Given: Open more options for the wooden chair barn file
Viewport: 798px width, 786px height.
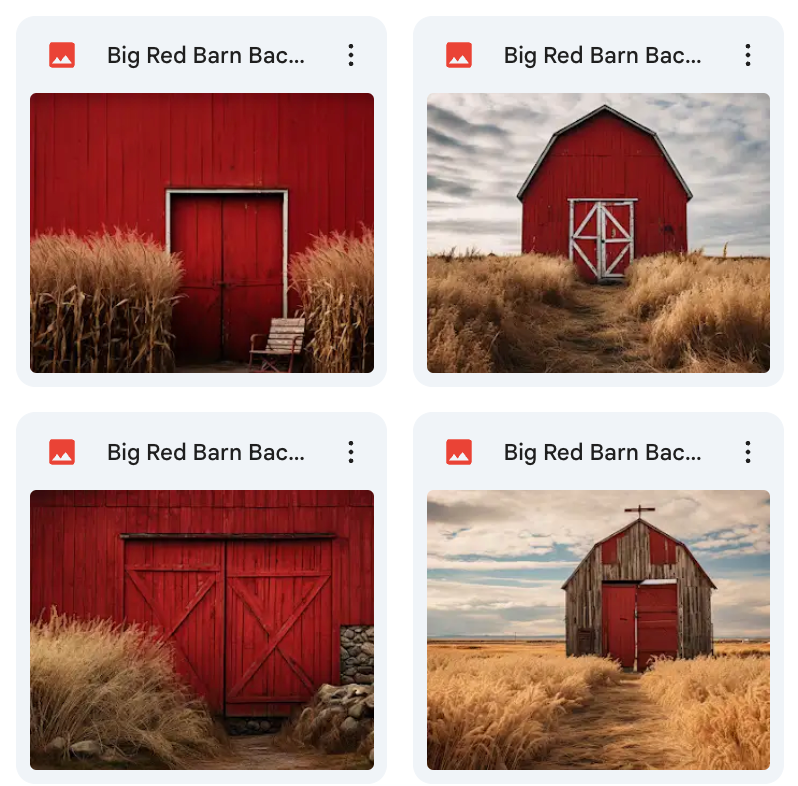Looking at the screenshot, I should click(351, 55).
